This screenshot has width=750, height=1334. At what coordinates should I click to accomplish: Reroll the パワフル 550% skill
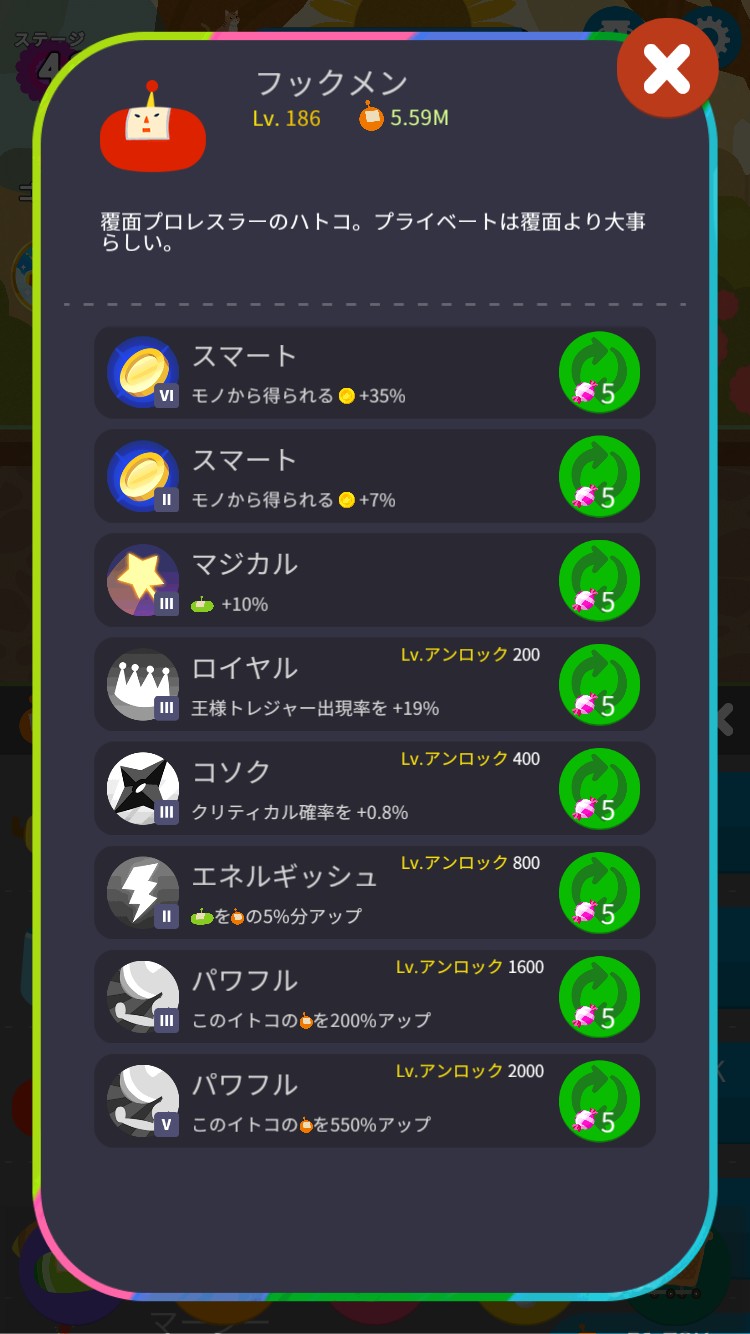point(599,1100)
